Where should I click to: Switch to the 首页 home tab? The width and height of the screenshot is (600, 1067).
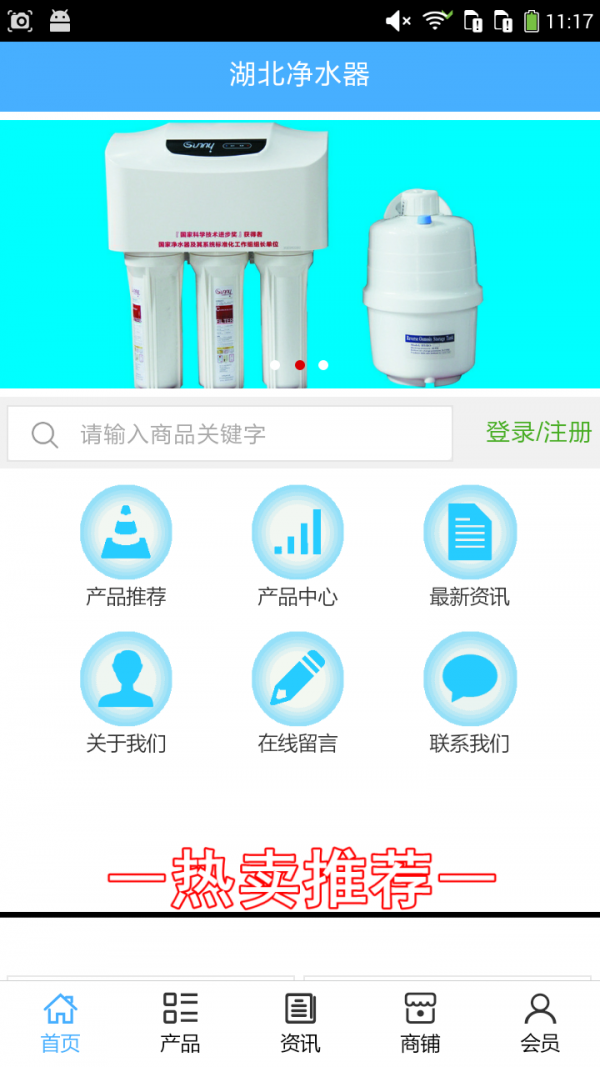tap(60, 1023)
